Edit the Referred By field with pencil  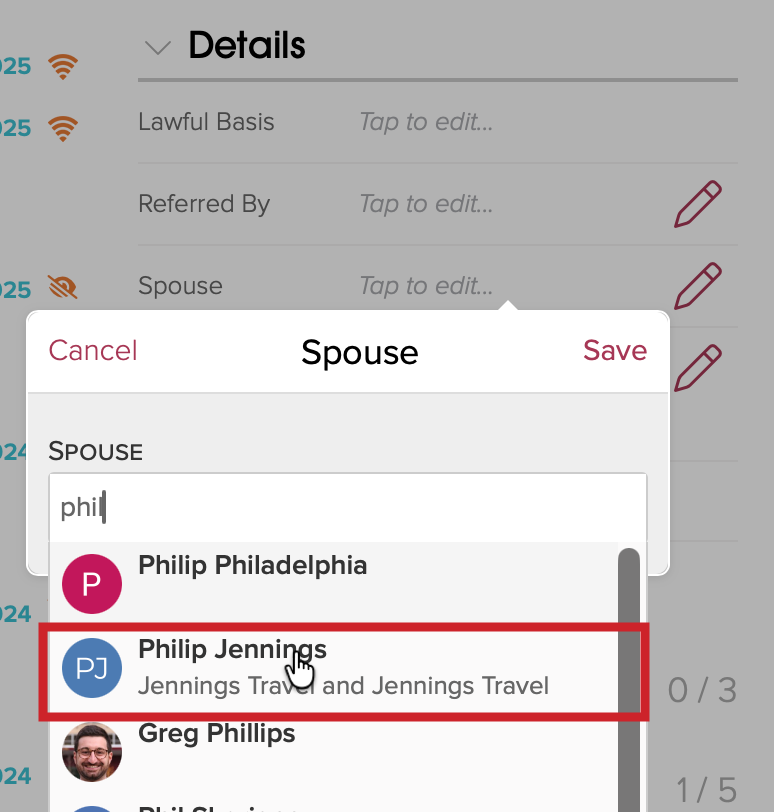pyautogui.click(x=697, y=204)
